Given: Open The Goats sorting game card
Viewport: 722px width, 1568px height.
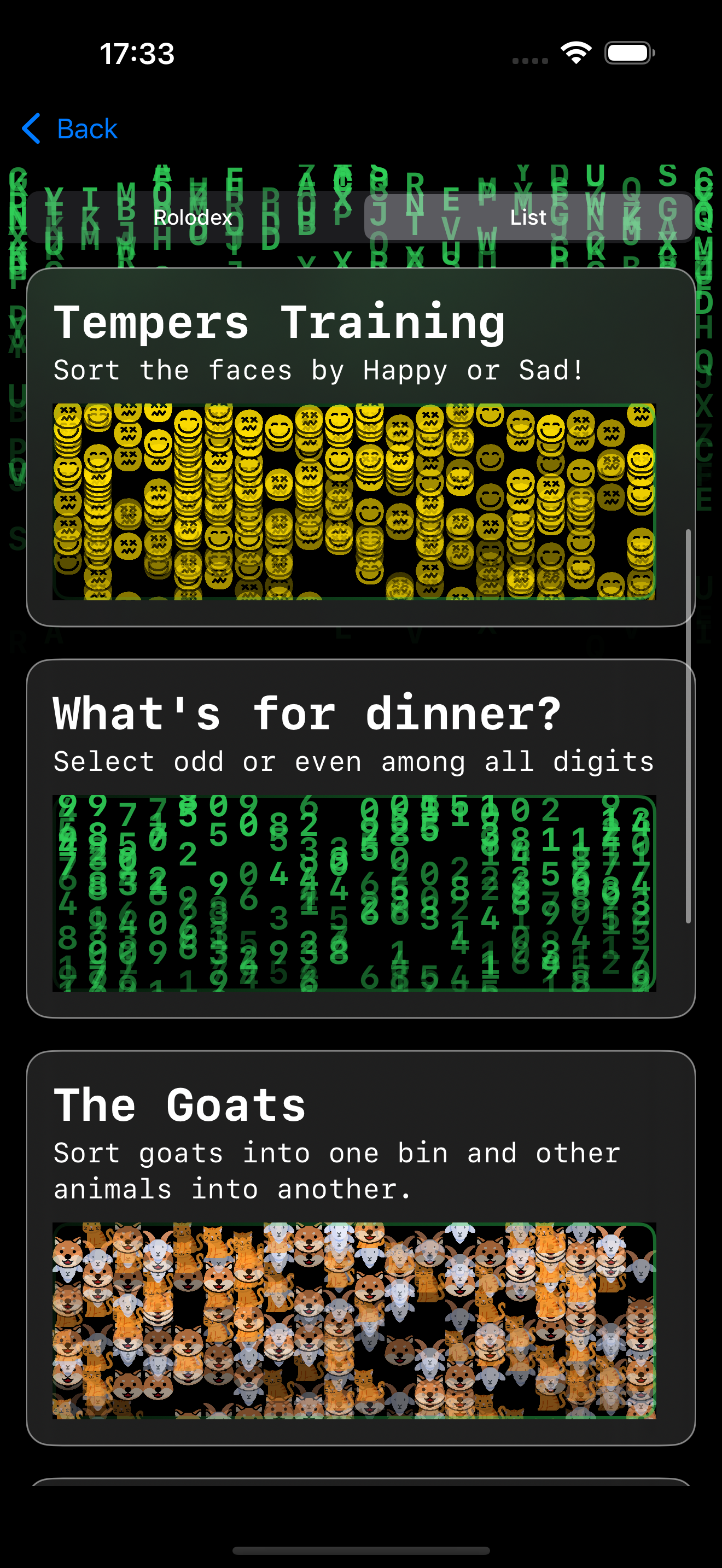Looking at the screenshot, I should [x=360, y=1247].
